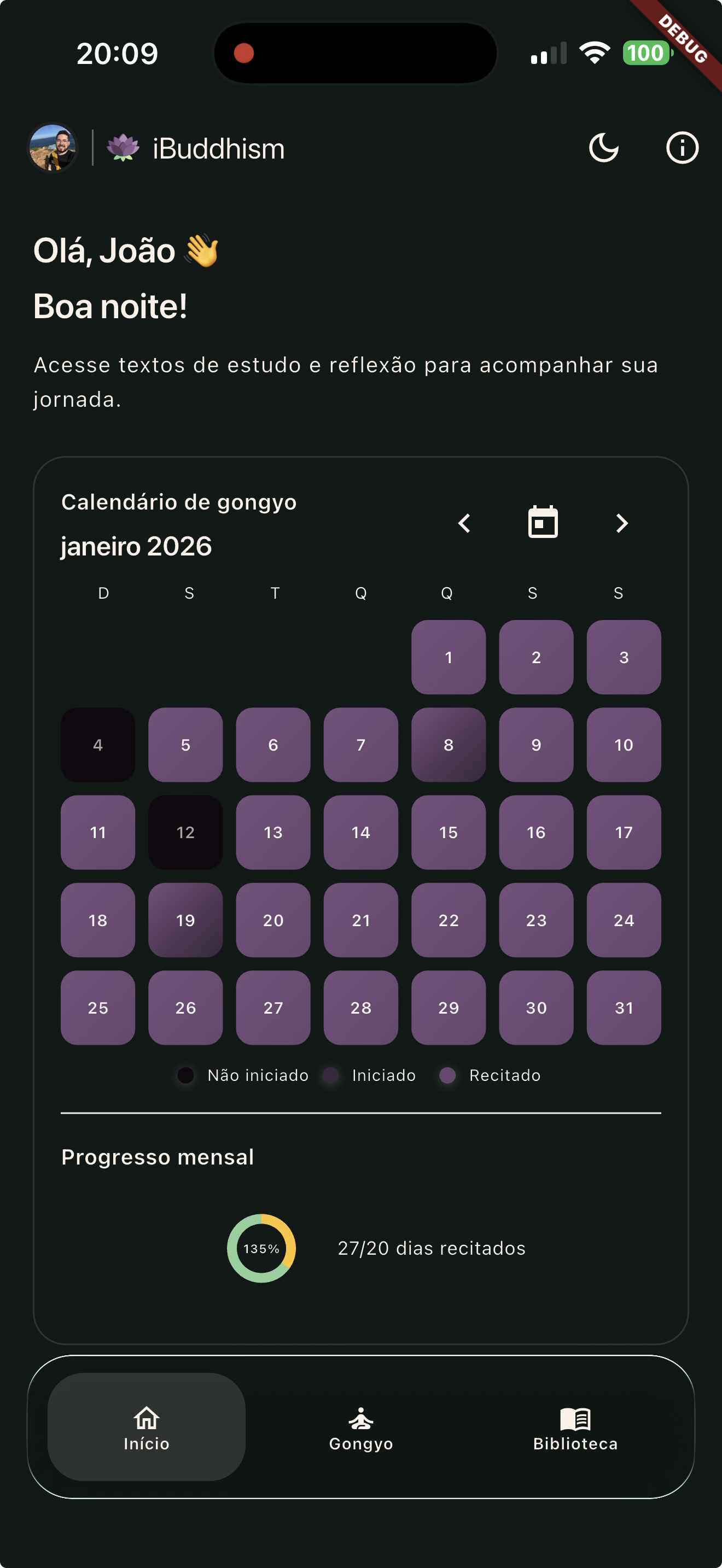Viewport: 722px width, 1568px height.
Task: Mark January 4 as recited
Action: pos(97,745)
